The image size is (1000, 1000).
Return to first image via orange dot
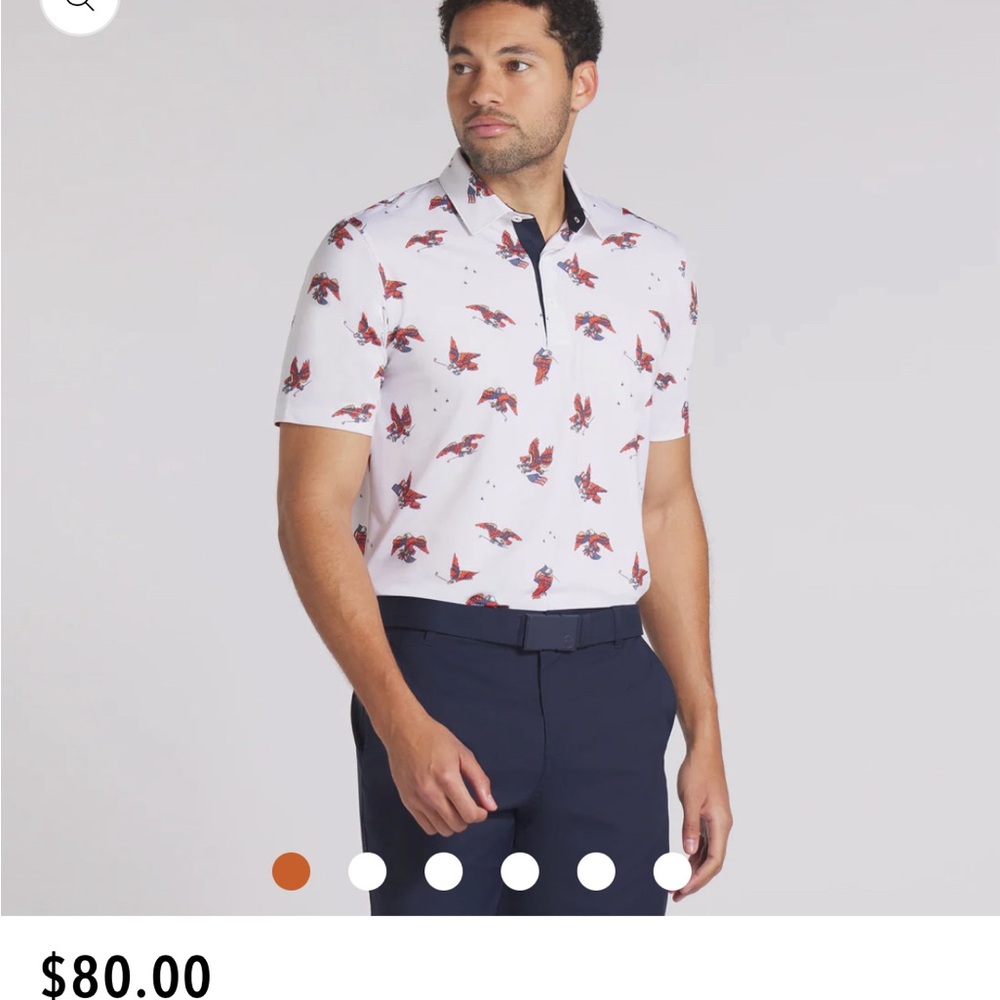click(291, 871)
